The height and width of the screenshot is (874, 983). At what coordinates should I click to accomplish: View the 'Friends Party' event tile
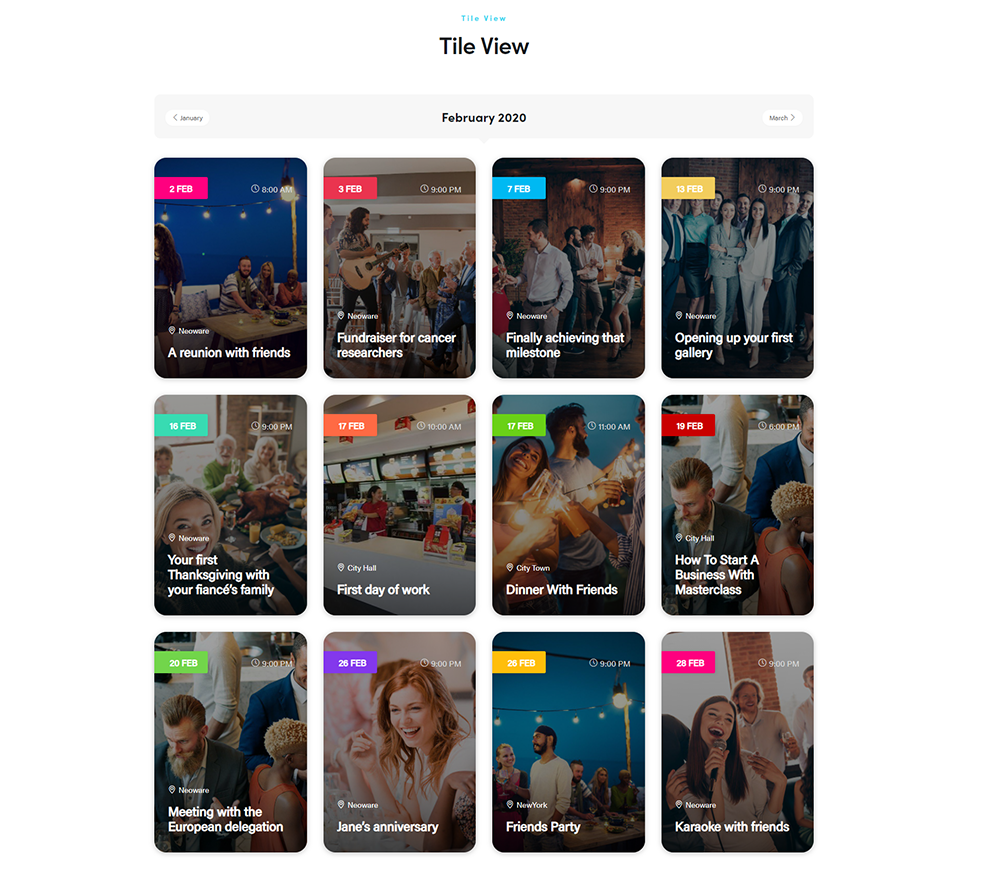click(542, 827)
